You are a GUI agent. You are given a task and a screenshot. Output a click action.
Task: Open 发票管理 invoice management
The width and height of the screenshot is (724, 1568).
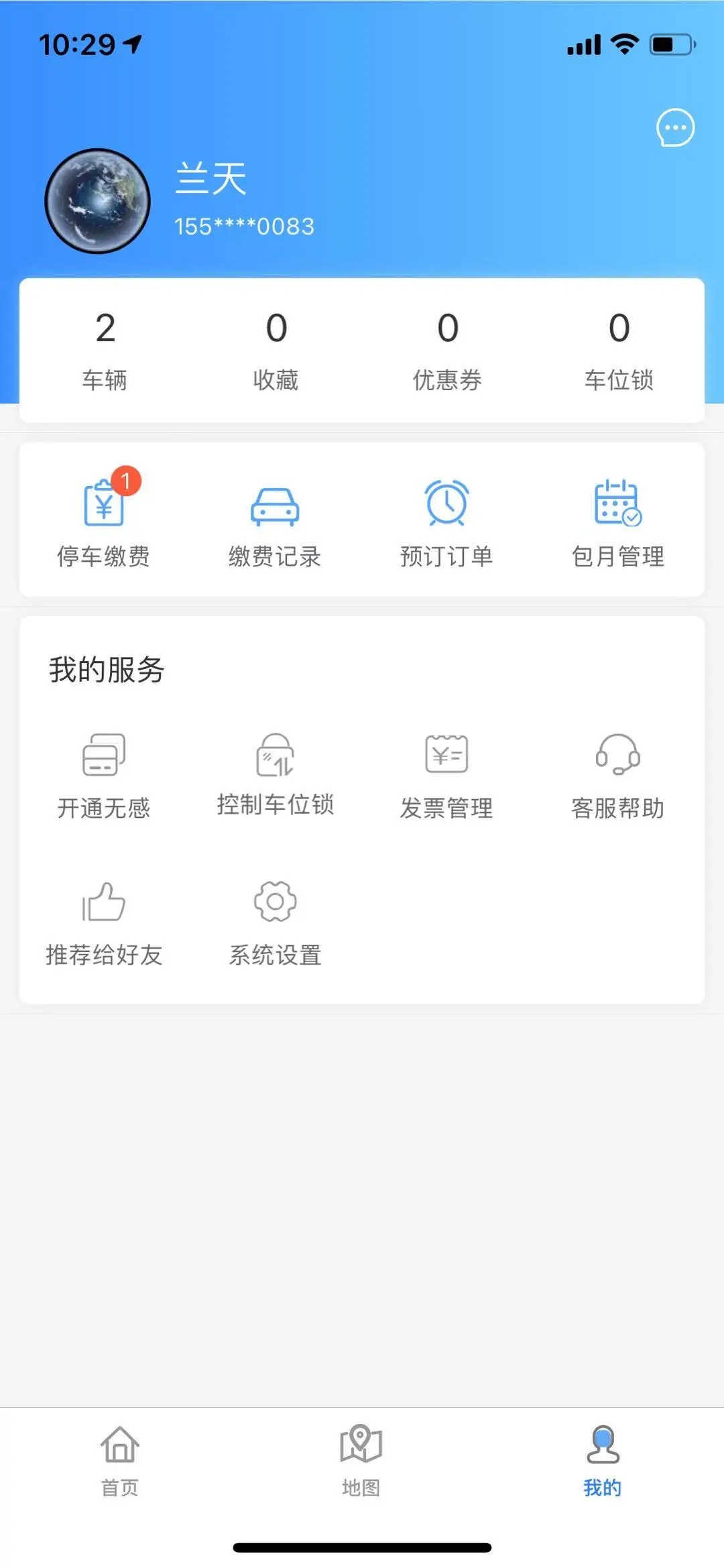(x=446, y=774)
